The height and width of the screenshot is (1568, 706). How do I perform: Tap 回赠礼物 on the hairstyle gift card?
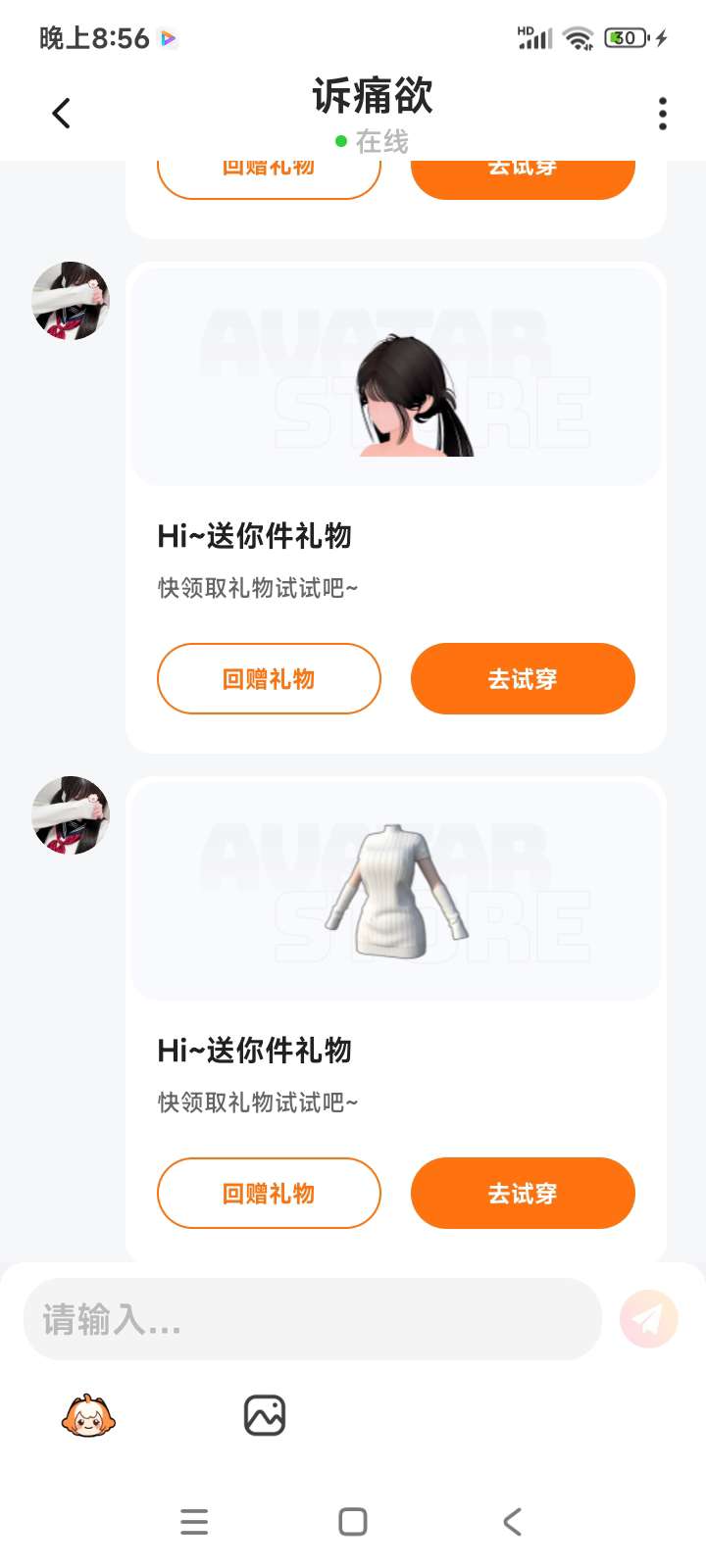coord(269,678)
